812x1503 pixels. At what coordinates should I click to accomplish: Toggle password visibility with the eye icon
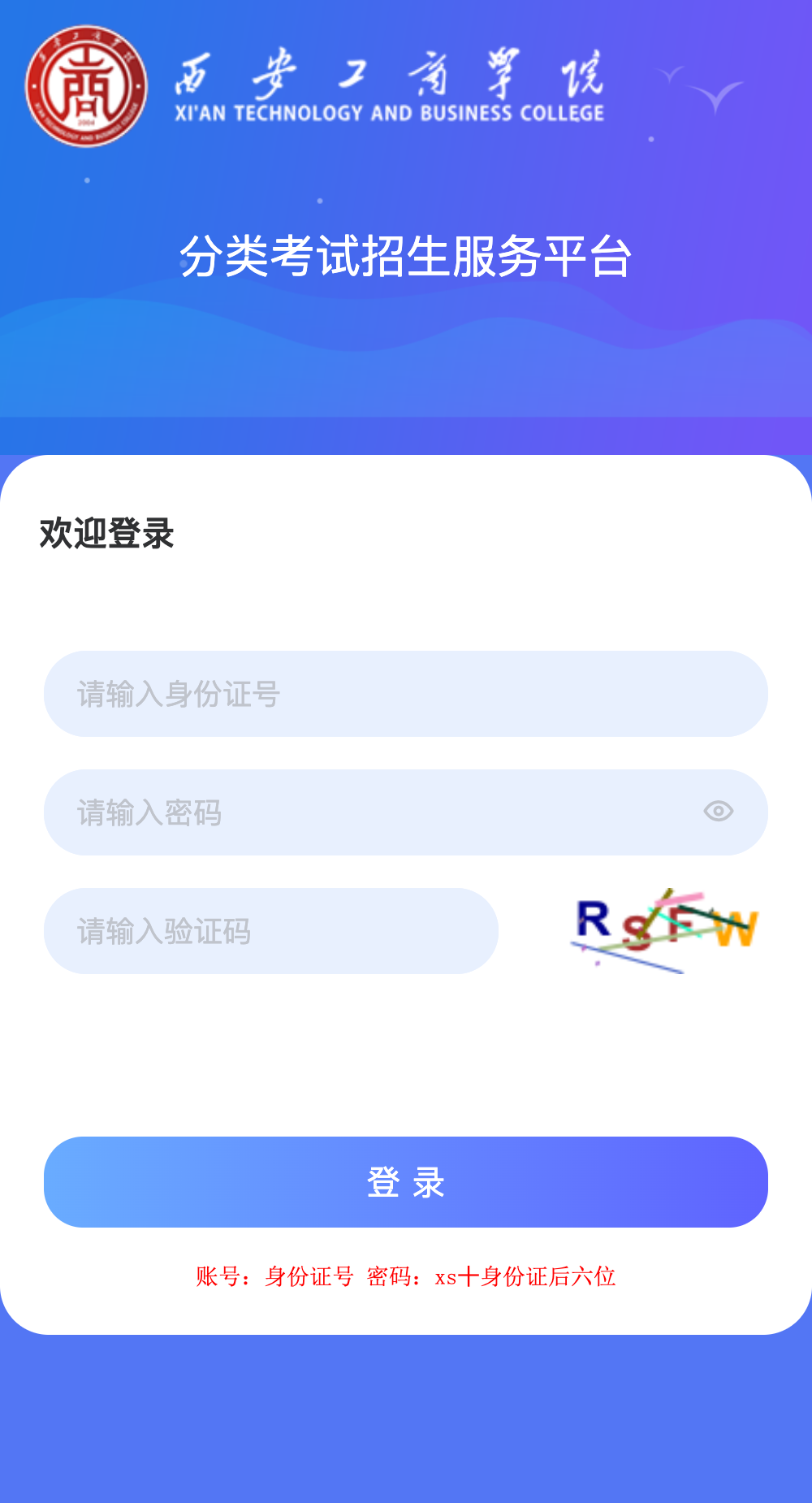point(718,812)
